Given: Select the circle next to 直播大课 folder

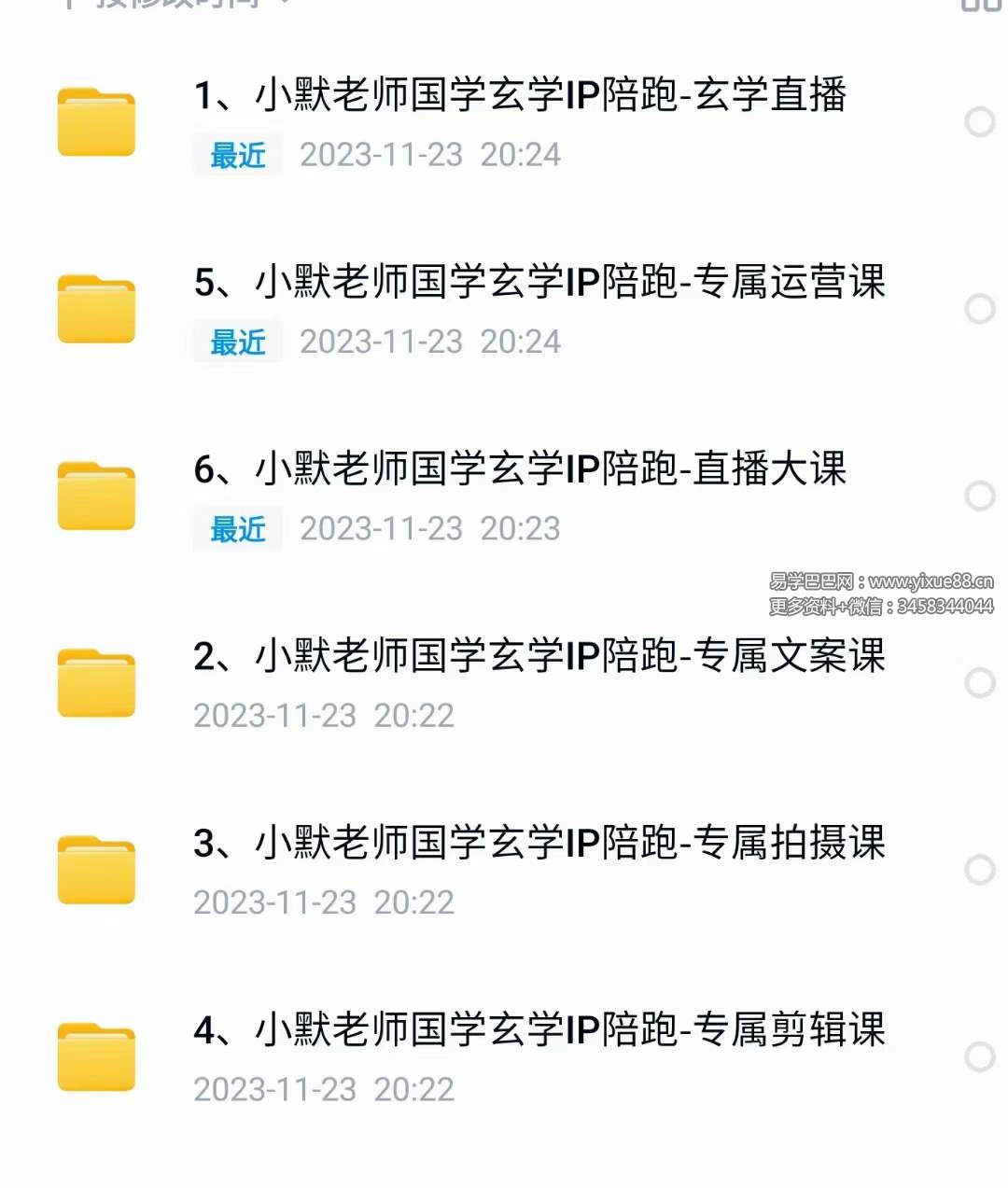Looking at the screenshot, I should point(981,495).
